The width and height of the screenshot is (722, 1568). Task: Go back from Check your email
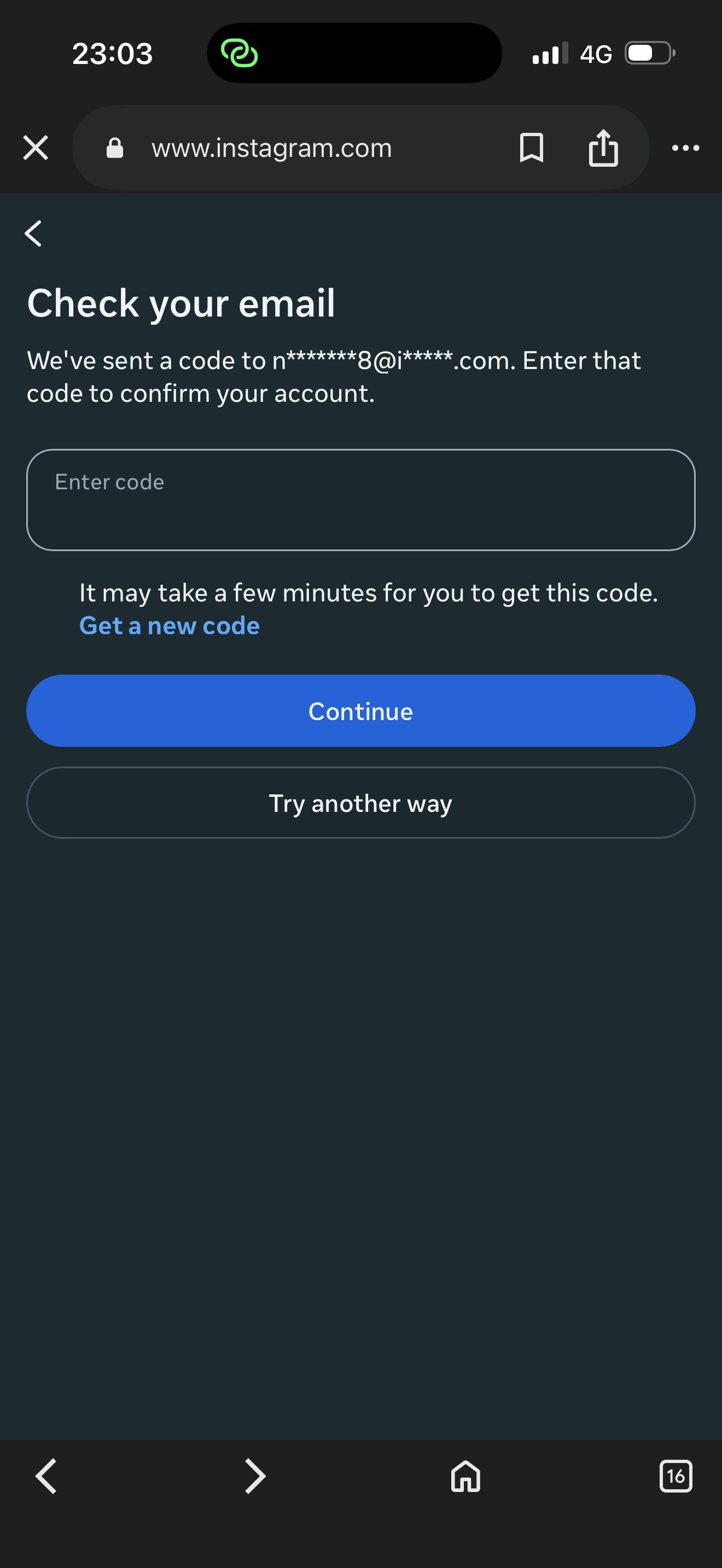tap(33, 234)
